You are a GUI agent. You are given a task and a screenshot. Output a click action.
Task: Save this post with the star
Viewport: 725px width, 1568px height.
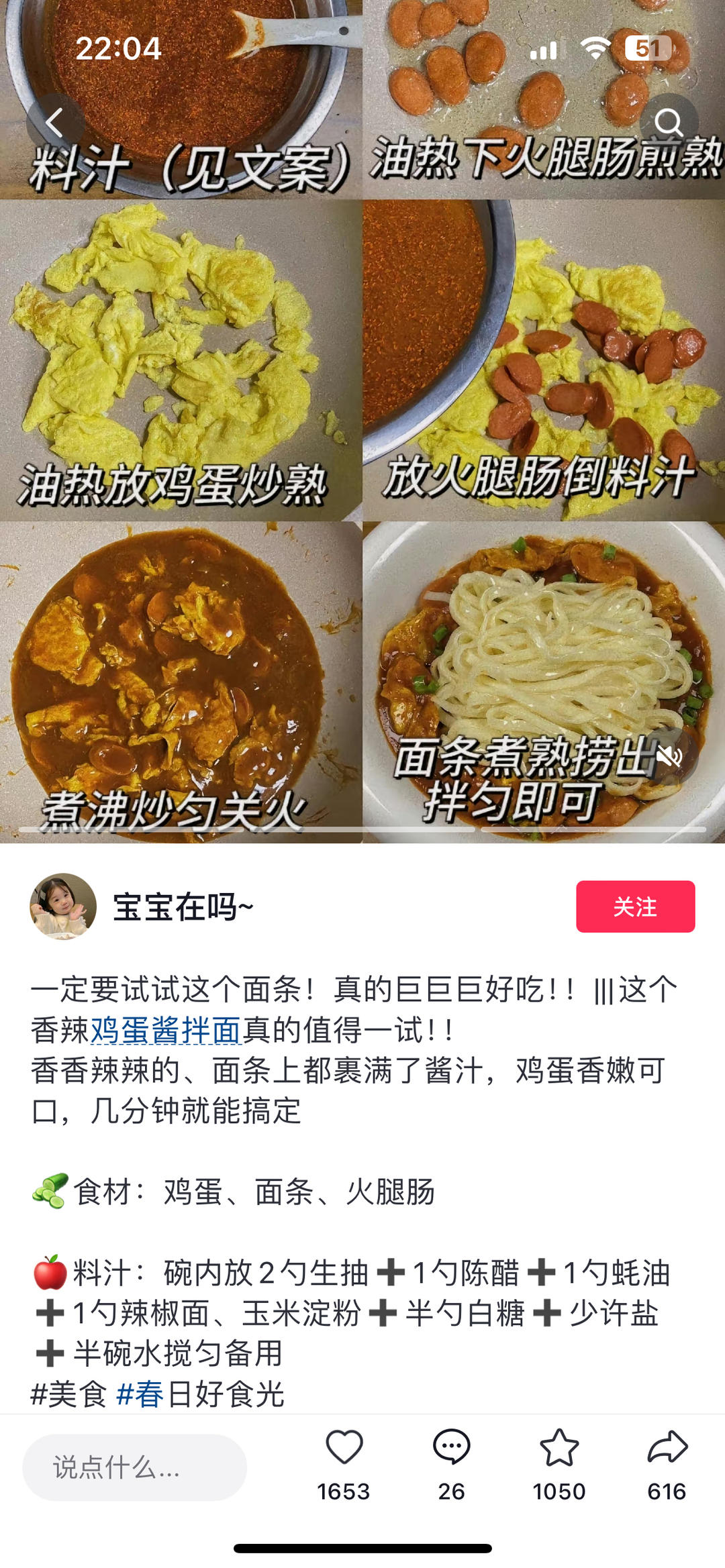(x=559, y=1447)
